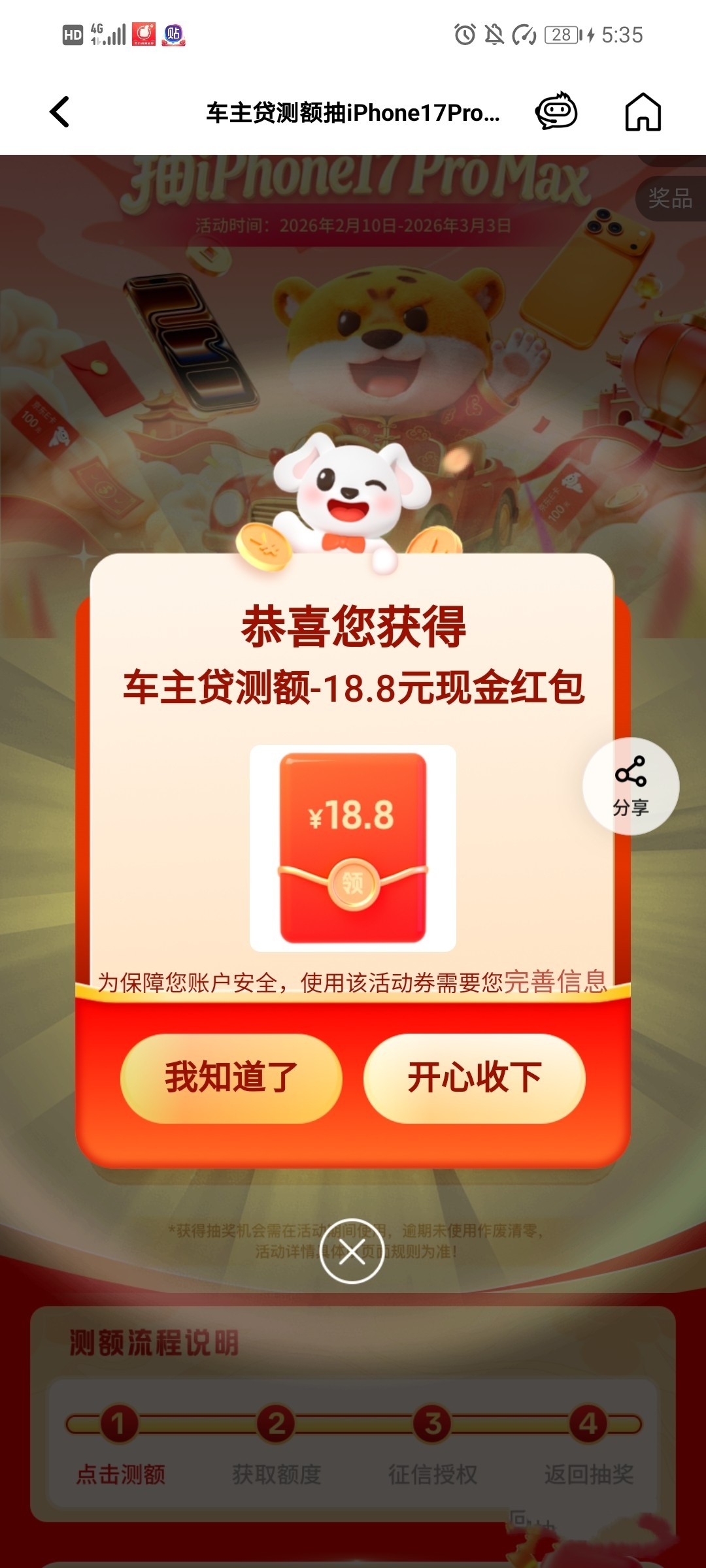The image size is (706, 1568).
Task: Accept the reward with 开心收下
Action: point(475,1078)
